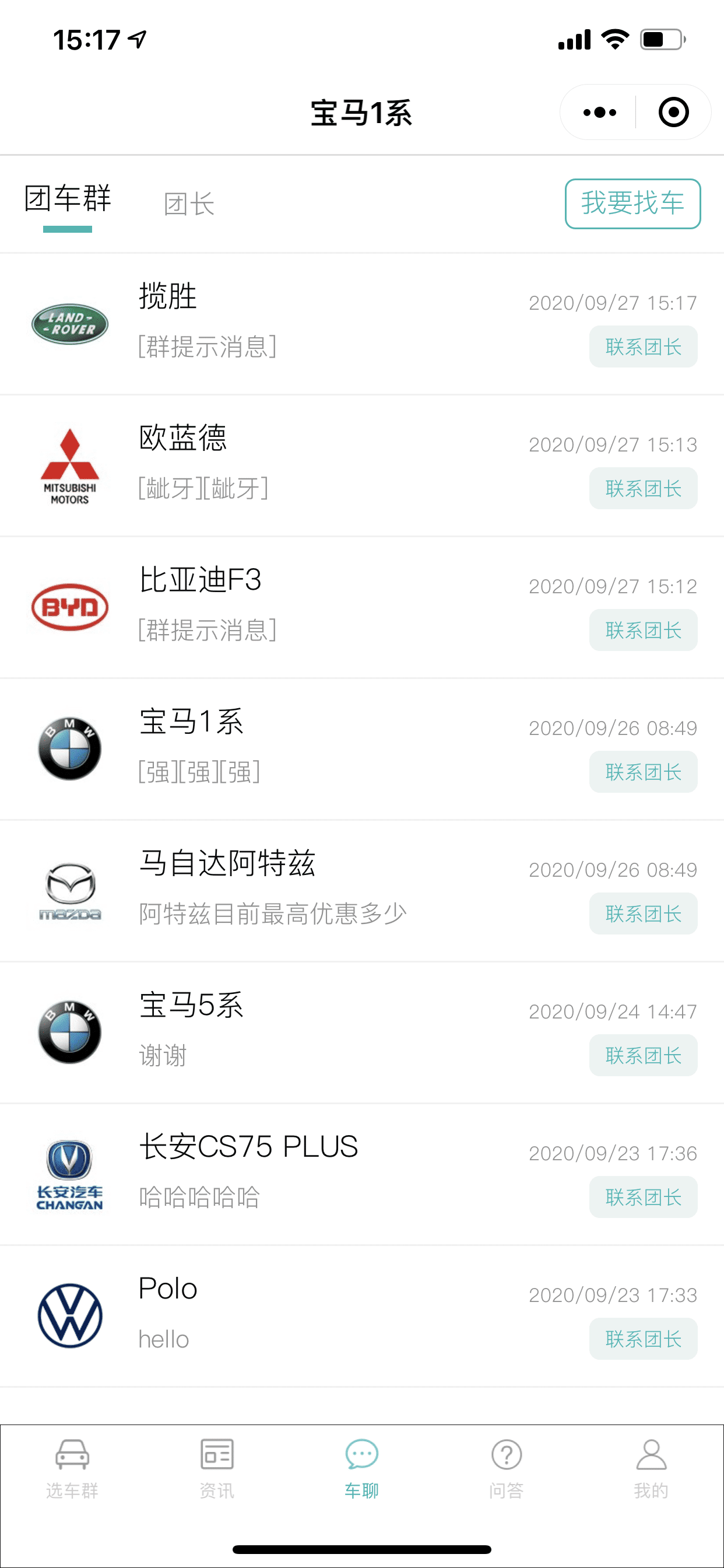Switch to the 团长 tab

coord(189,205)
